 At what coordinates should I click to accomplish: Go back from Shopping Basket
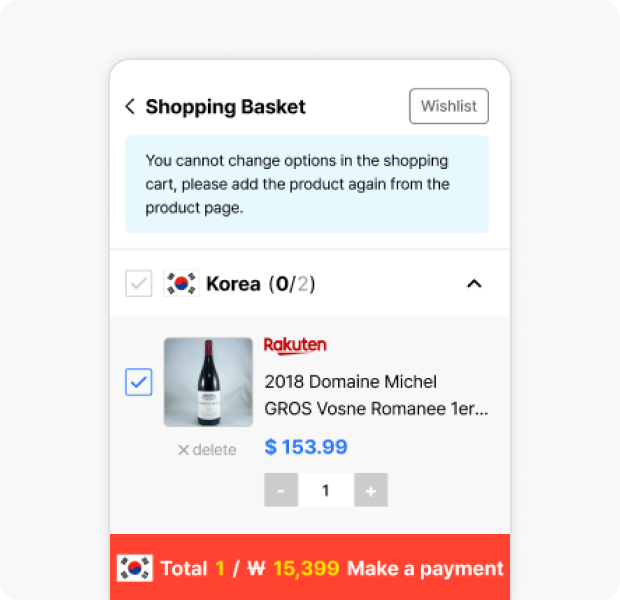[130, 107]
